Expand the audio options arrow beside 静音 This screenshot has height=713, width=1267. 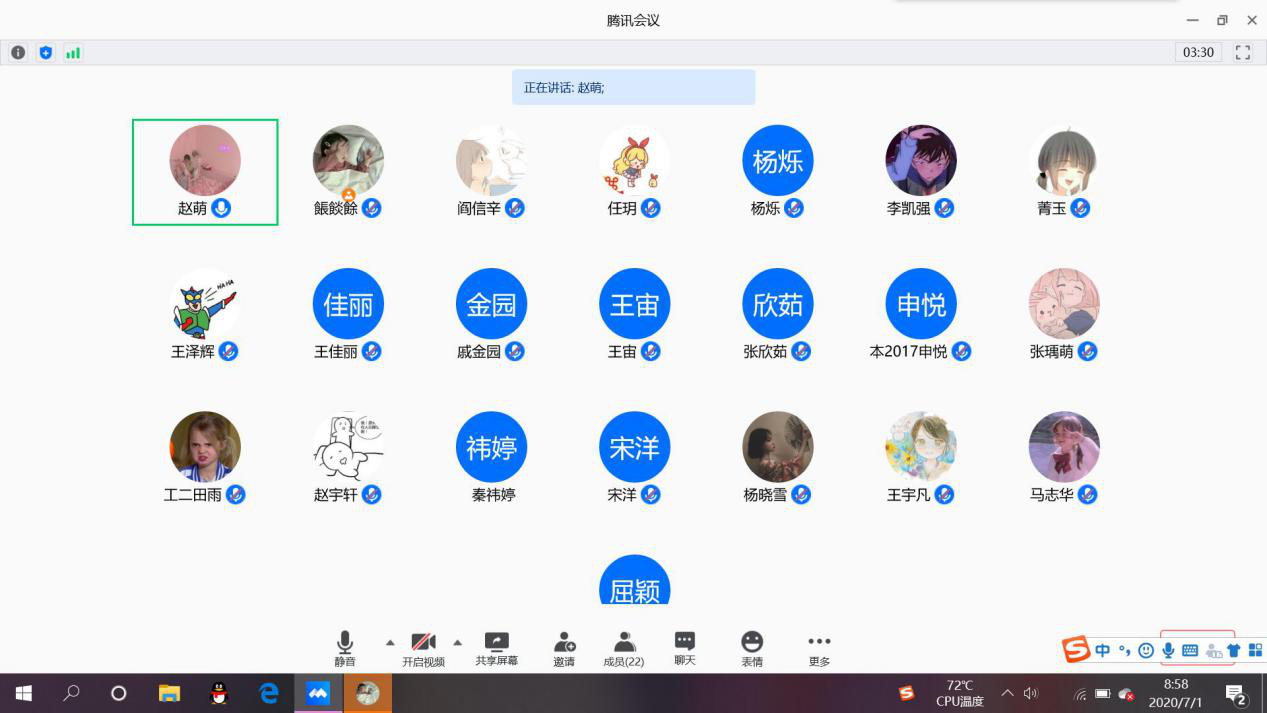click(x=390, y=642)
